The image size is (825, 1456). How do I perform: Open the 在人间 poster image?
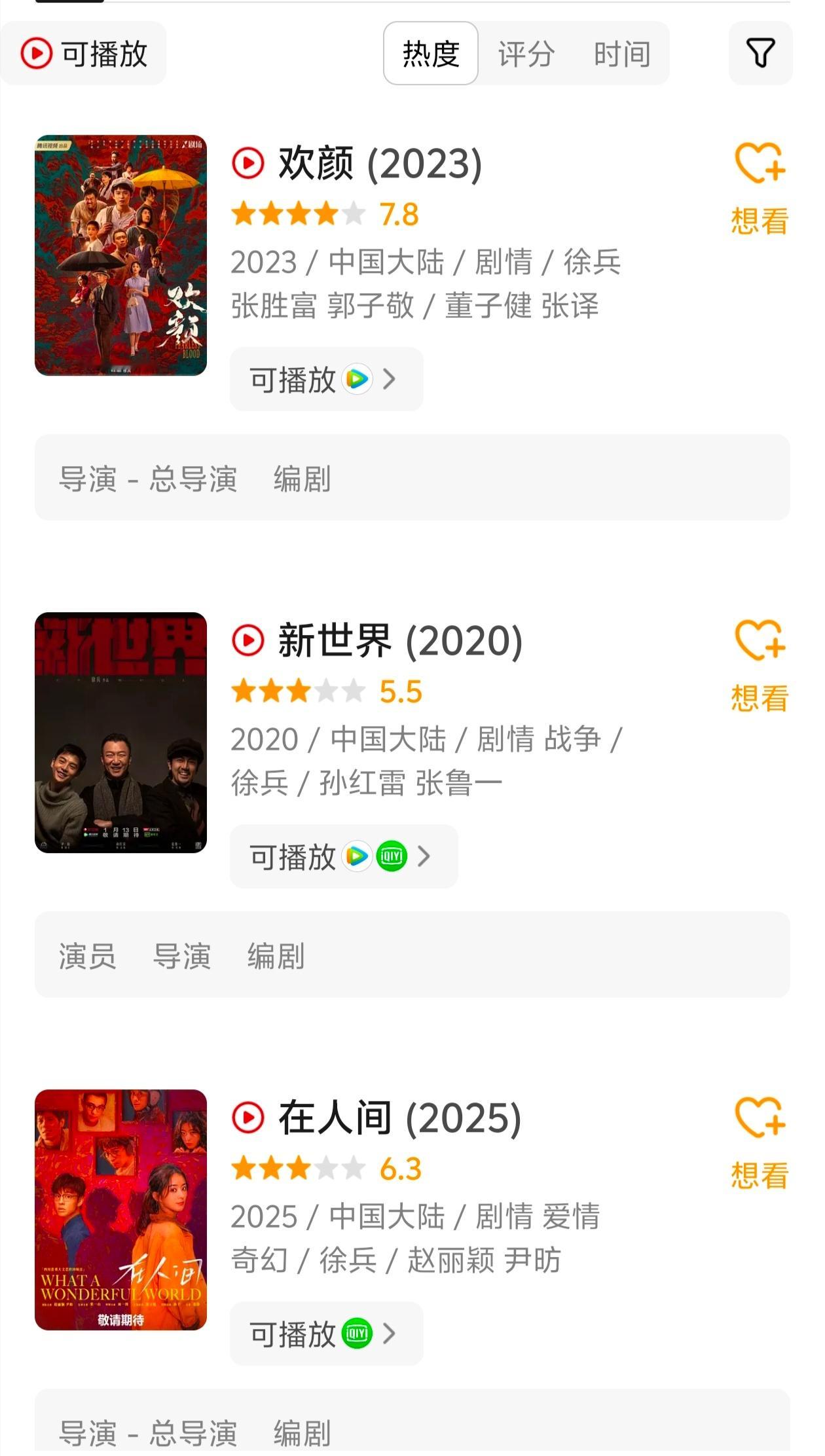click(x=120, y=1210)
